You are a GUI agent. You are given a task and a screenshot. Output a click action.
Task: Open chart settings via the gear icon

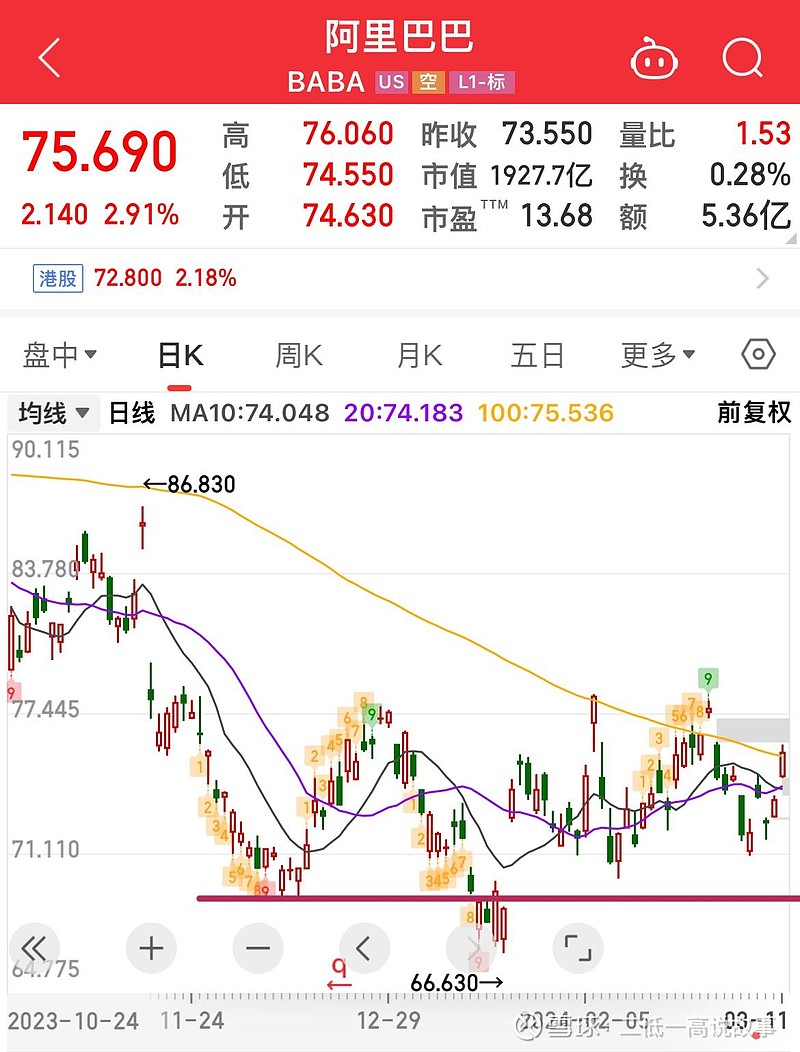coord(757,354)
